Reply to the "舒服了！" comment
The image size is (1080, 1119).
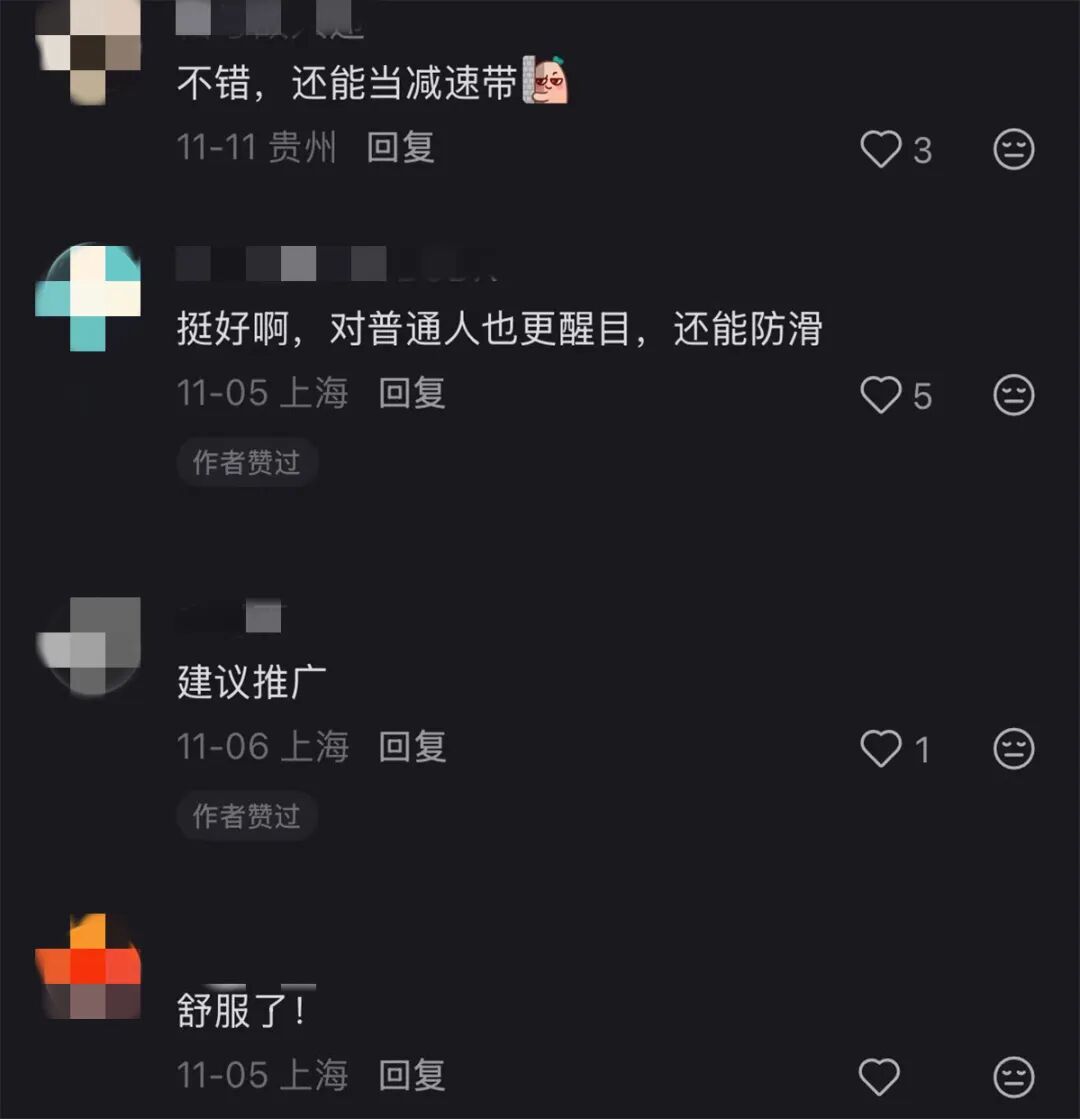[x=412, y=1075]
